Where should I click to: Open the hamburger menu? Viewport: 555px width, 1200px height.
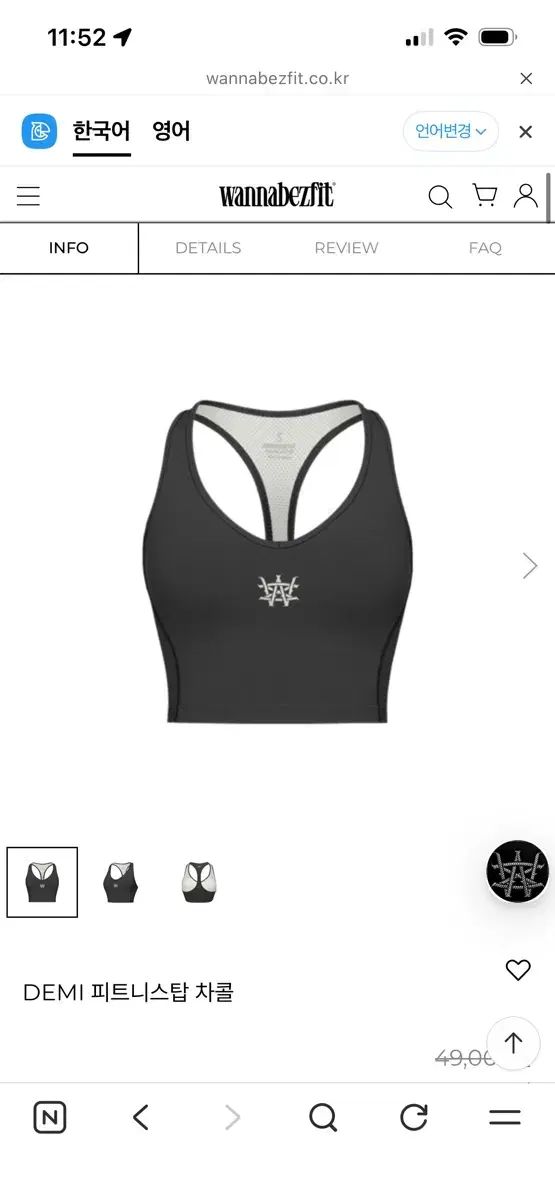tap(28, 196)
